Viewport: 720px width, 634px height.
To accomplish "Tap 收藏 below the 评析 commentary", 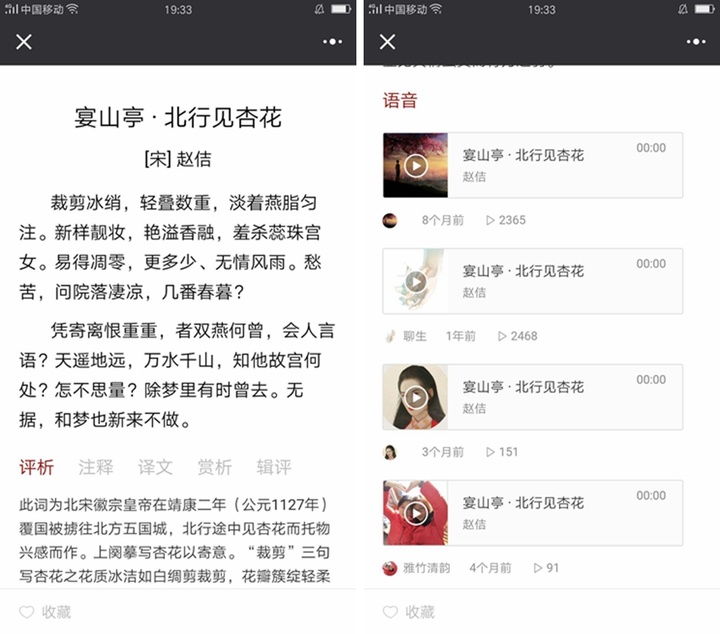I will point(45,612).
